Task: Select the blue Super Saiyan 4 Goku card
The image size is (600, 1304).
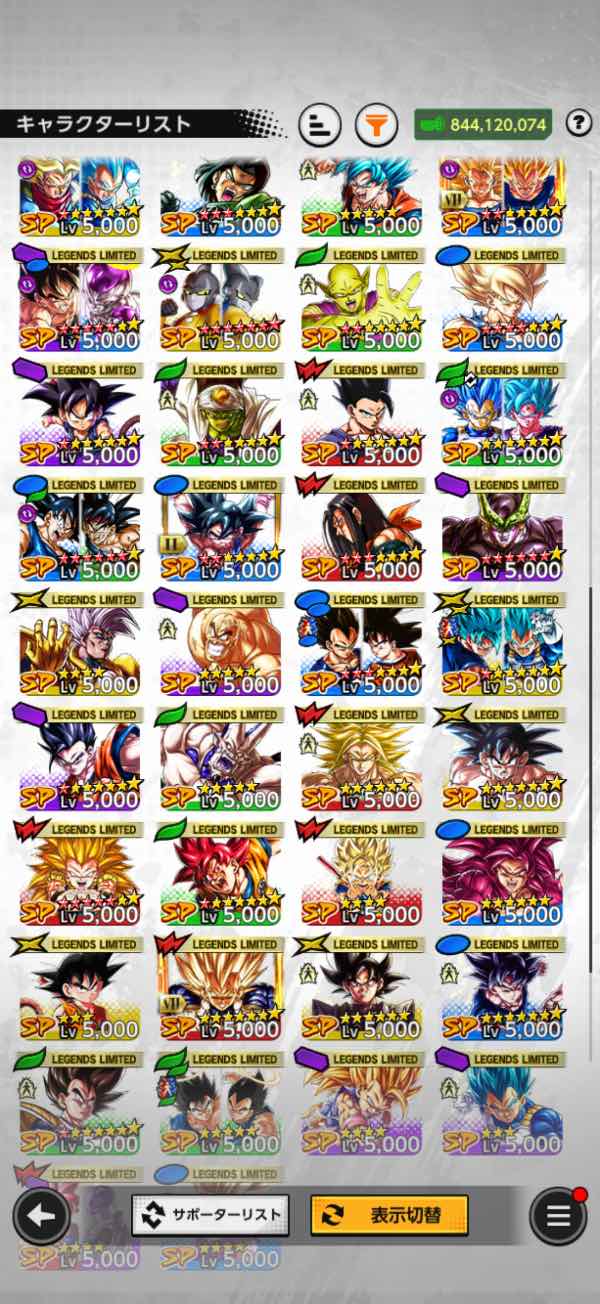Action: coord(502,876)
